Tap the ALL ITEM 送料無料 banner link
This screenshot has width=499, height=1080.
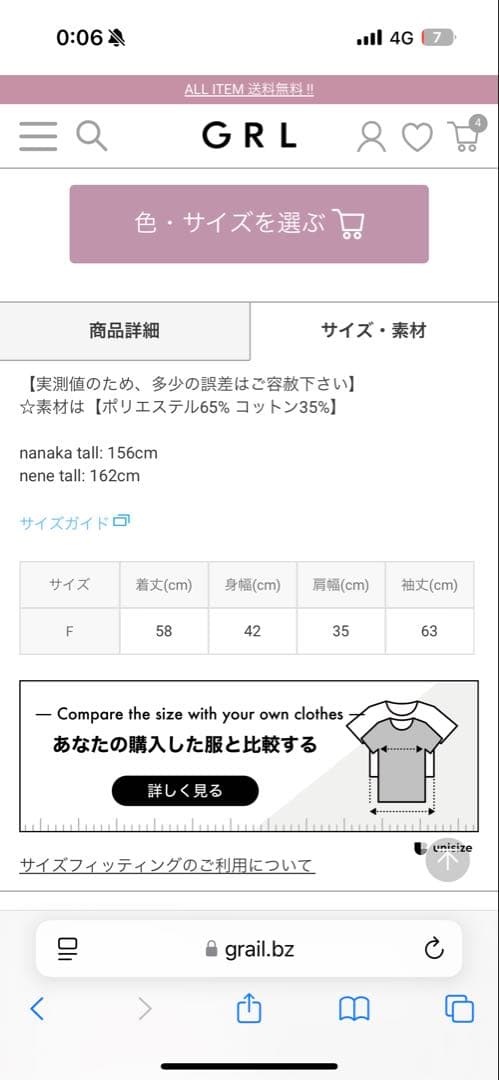pos(249,90)
